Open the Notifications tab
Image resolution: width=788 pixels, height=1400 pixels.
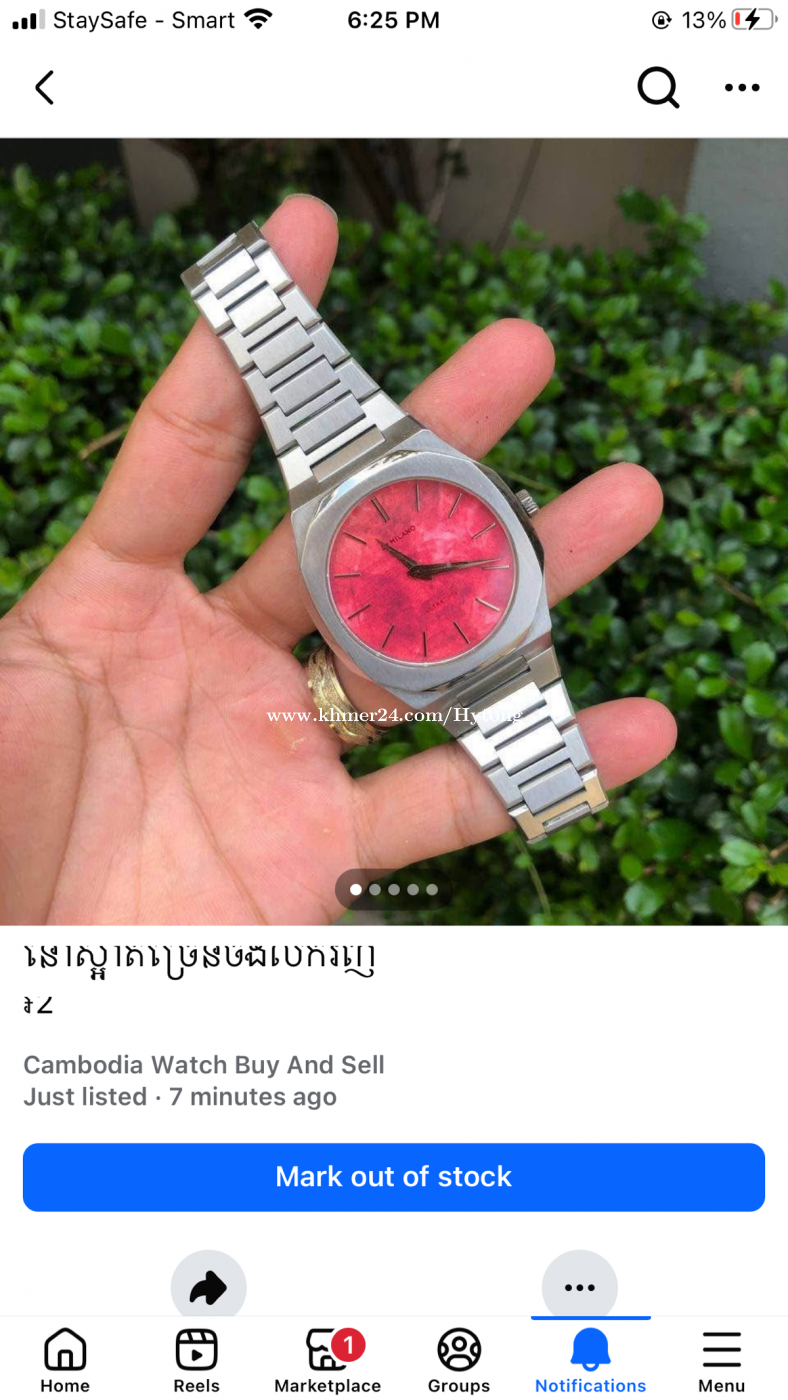[x=590, y=1360]
